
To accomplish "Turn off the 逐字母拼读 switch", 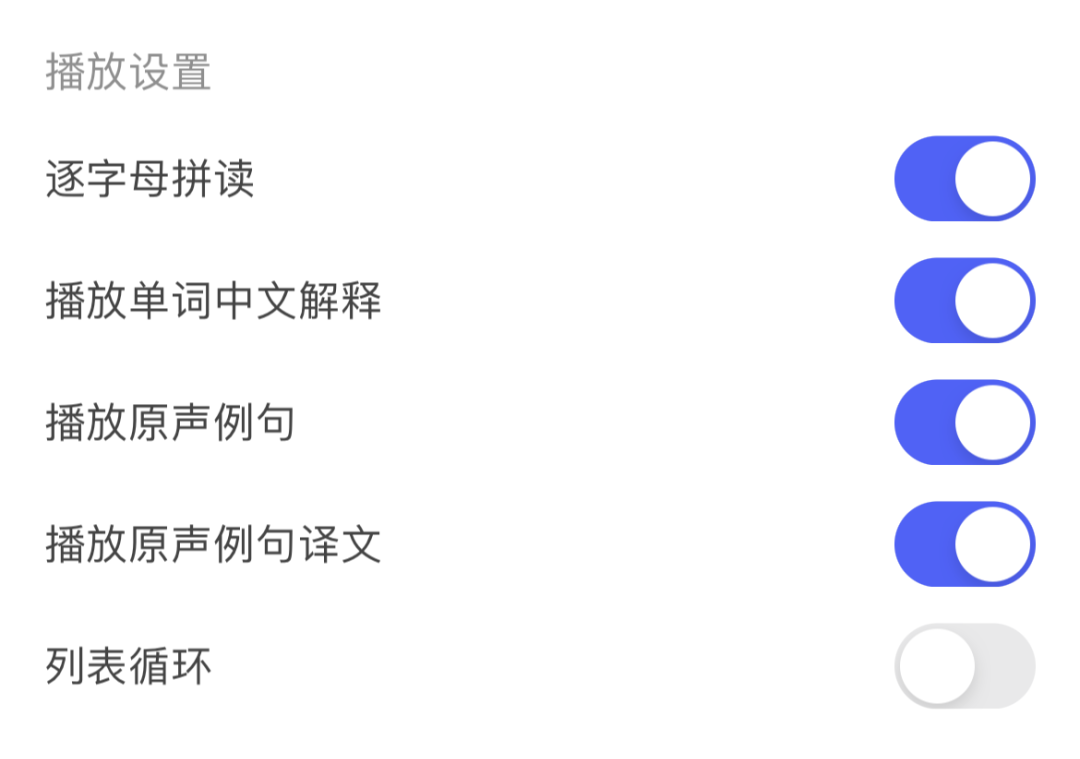I will pyautogui.click(x=964, y=179).
